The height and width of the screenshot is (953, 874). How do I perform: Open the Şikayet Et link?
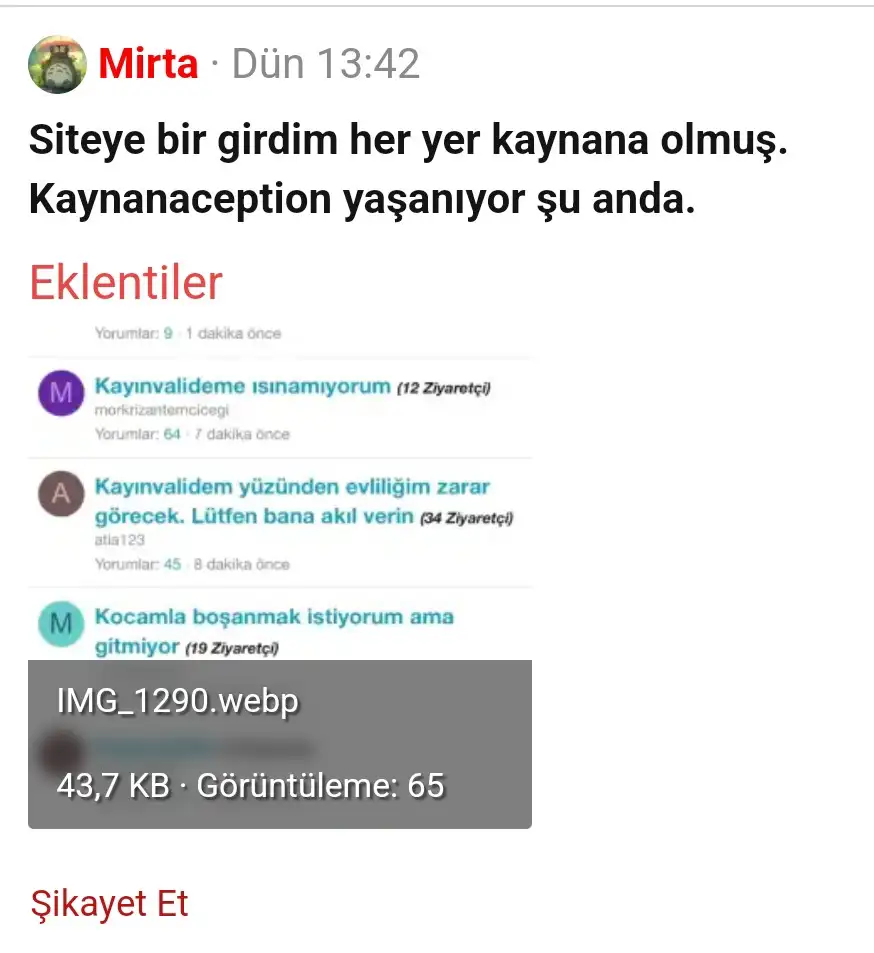[x=109, y=903]
